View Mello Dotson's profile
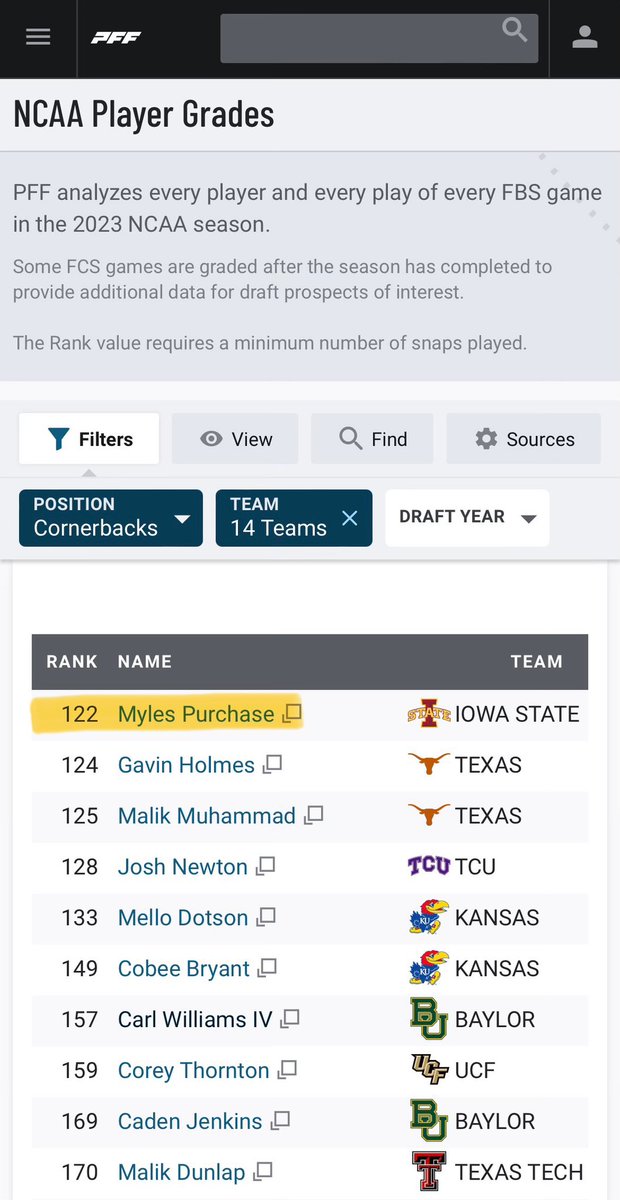This screenshot has height=1200, width=620. click(x=183, y=918)
